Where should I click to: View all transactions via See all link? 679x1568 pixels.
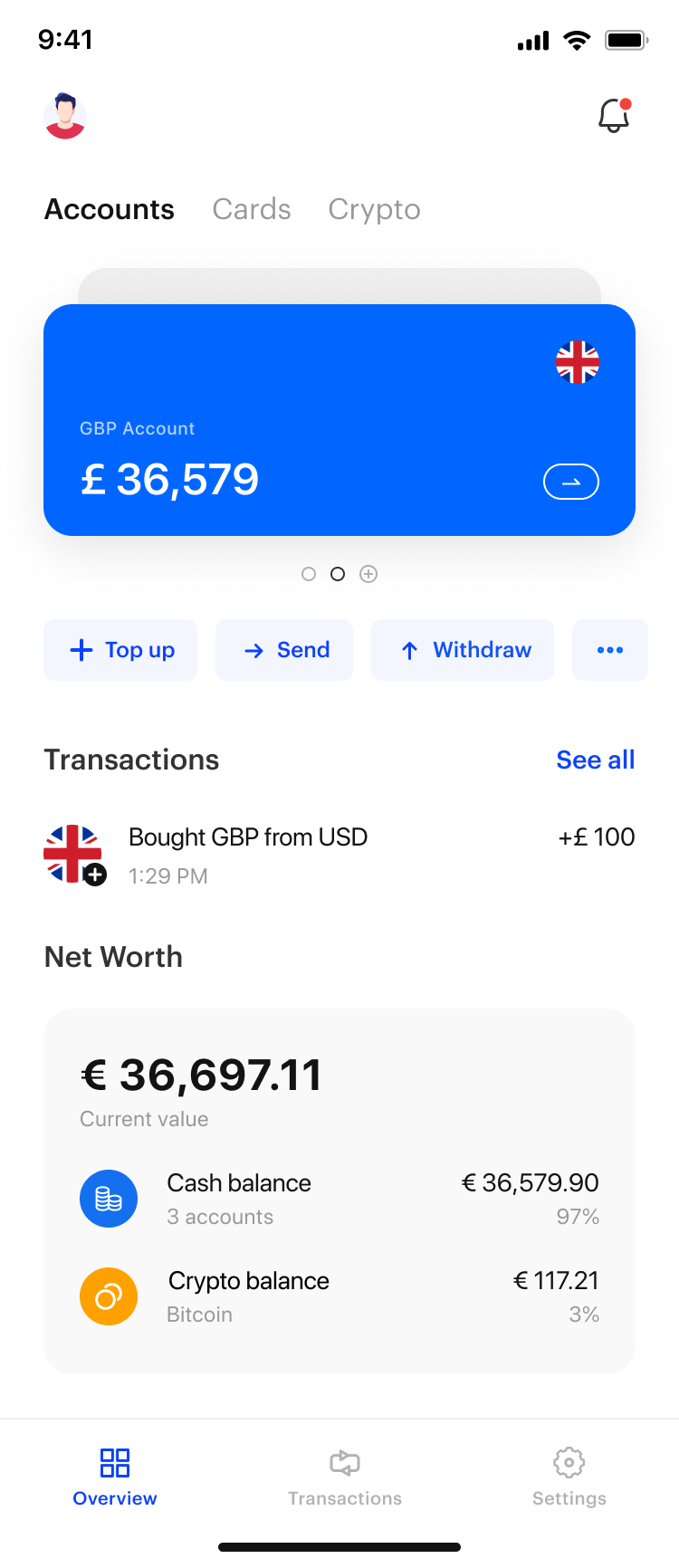[595, 760]
